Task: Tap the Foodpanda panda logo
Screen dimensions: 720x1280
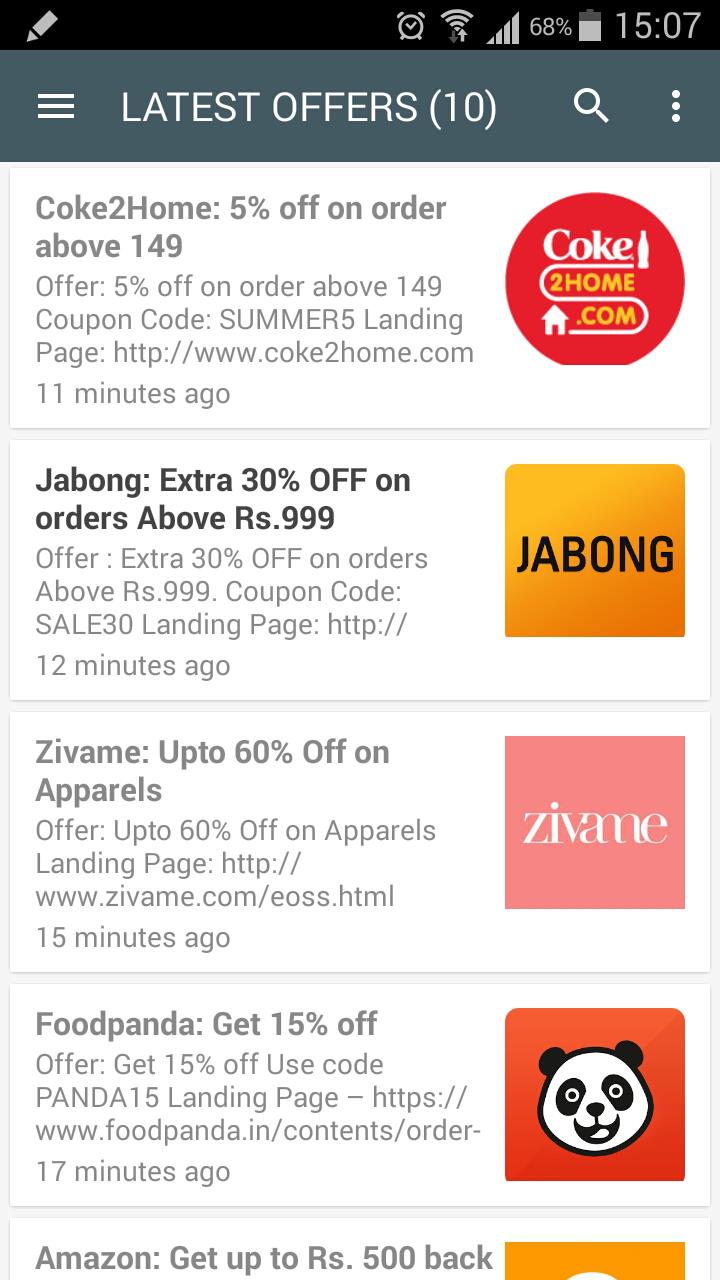Action: pyautogui.click(x=594, y=1094)
